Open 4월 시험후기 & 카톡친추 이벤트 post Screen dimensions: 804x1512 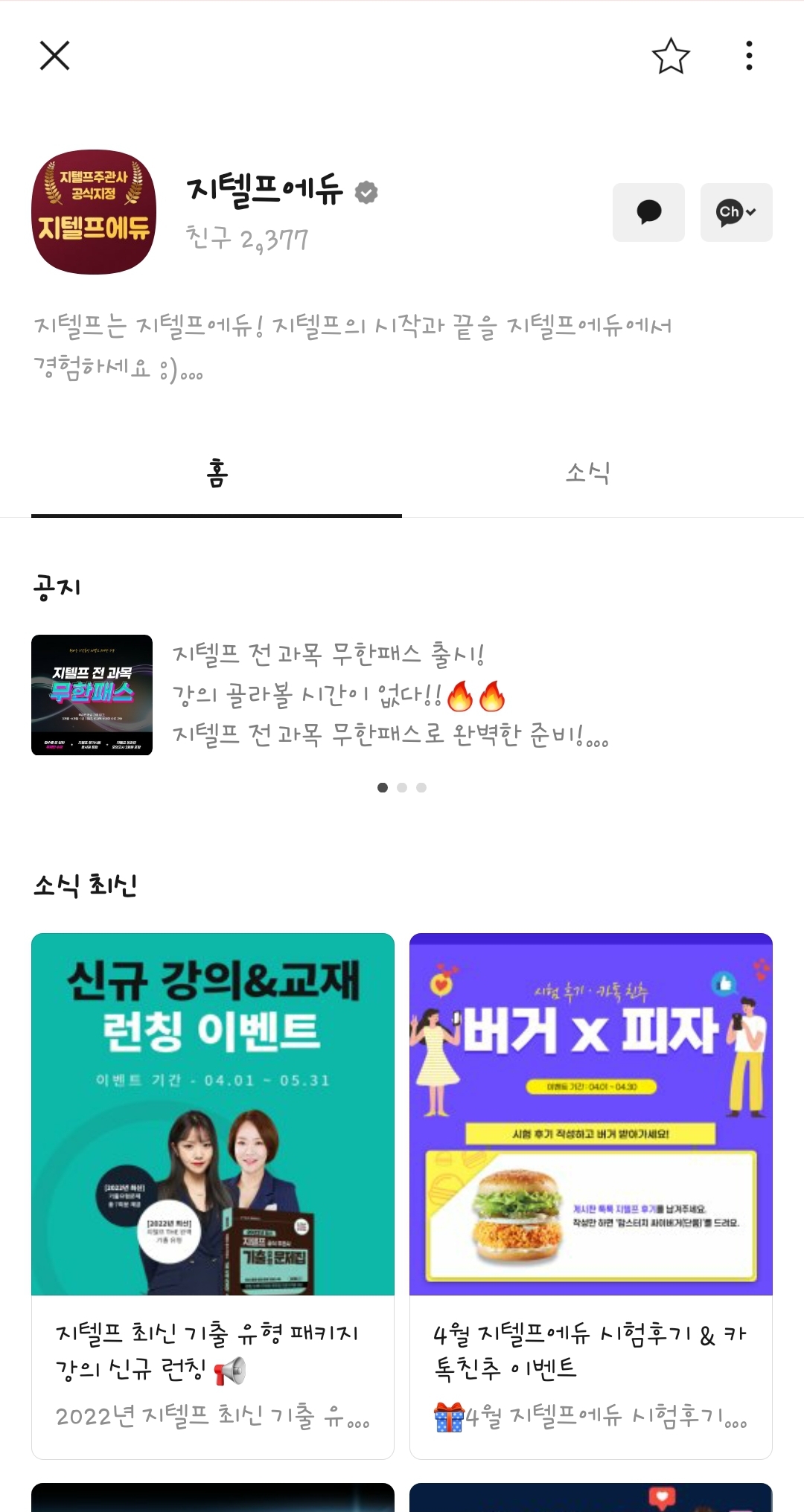(590, 1195)
